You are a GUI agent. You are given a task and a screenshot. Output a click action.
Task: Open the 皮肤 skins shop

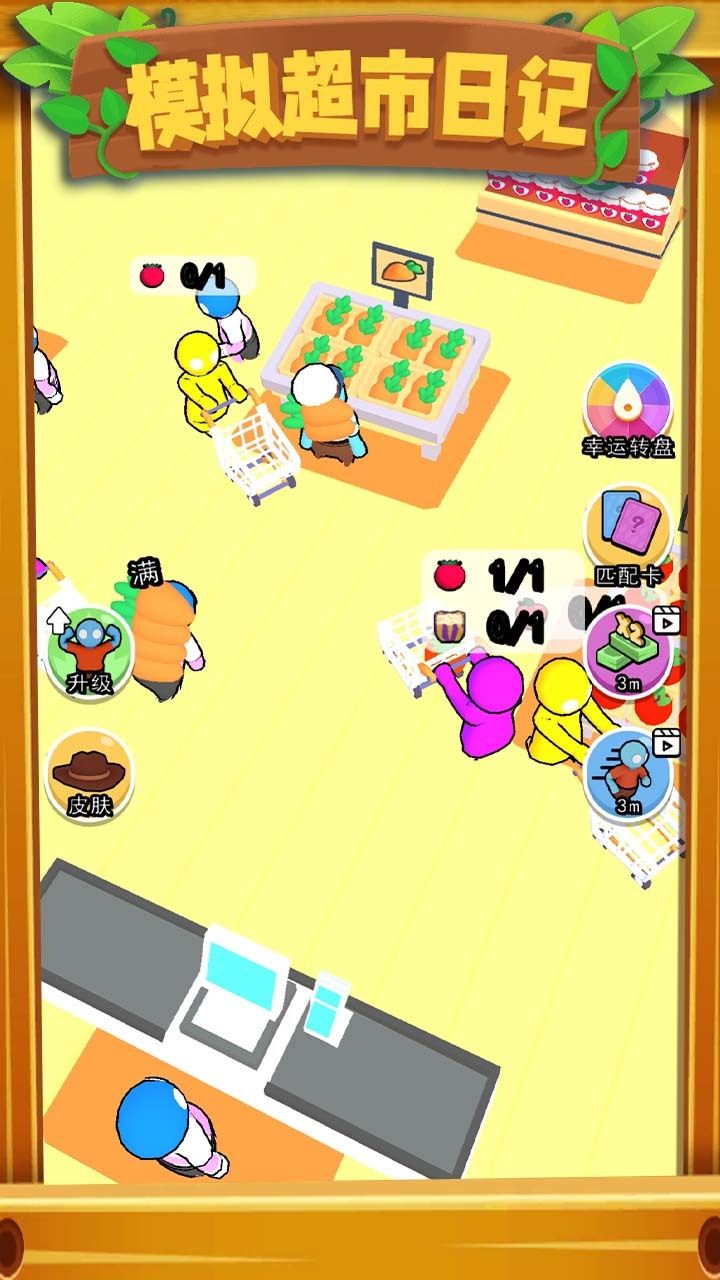pos(89,775)
